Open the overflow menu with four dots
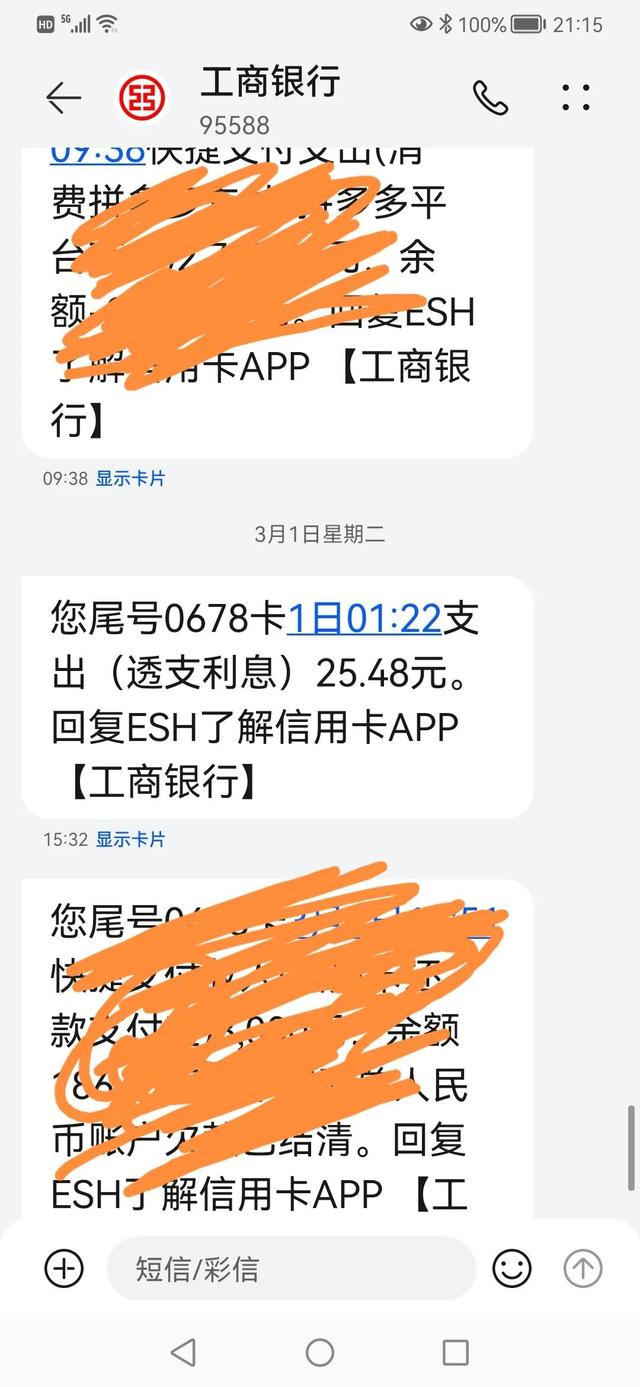This screenshot has width=640, height=1387. pos(576,97)
